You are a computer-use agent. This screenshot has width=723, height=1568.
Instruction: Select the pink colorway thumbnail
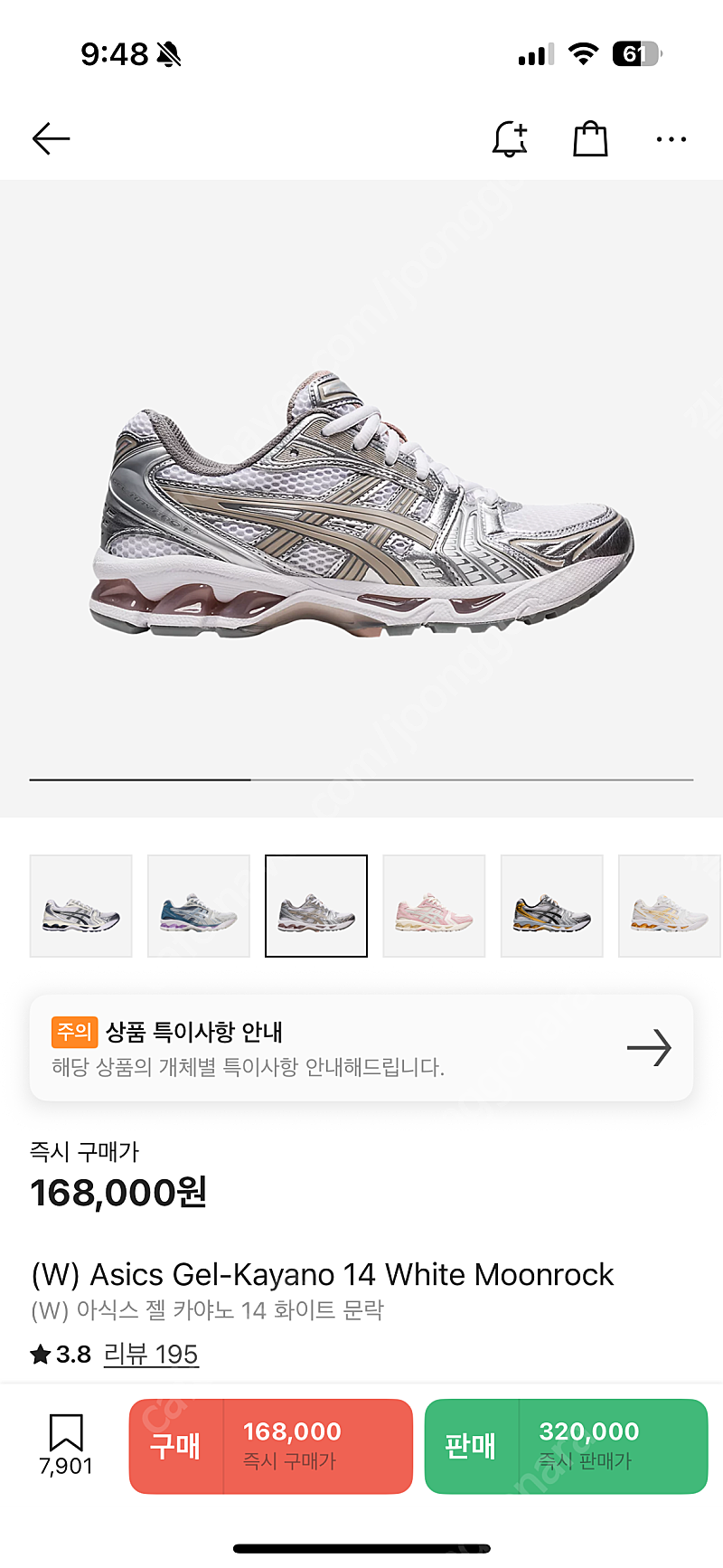click(434, 906)
